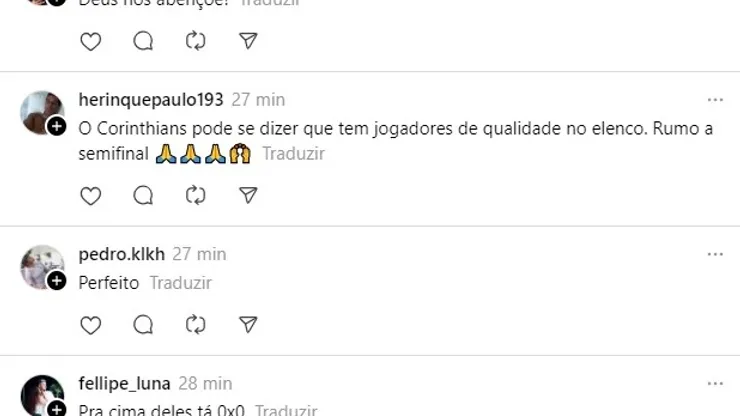Open more options for fellipe_luna's comment
The image size is (740, 416).
pyautogui.click(x=715, y=383)
